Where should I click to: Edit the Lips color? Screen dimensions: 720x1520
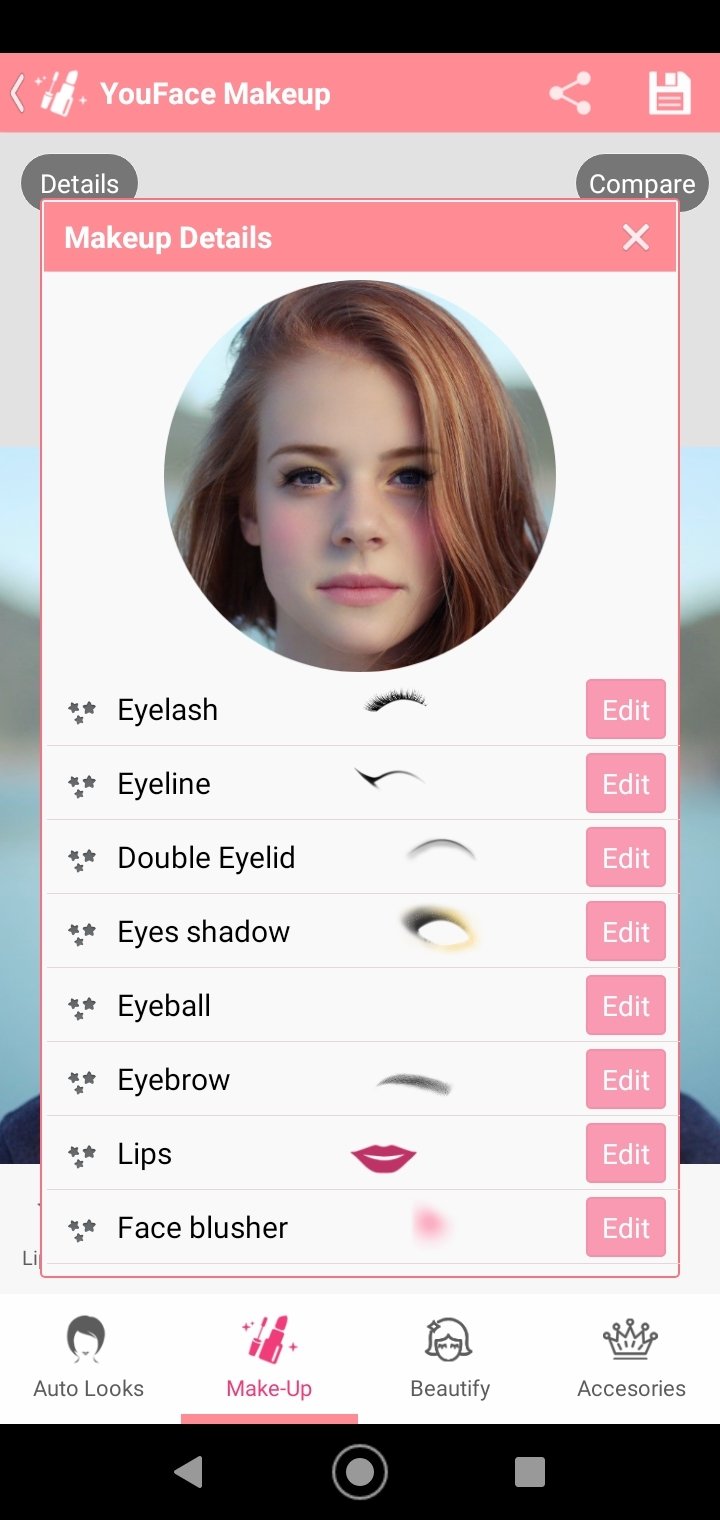(626, 1153)
